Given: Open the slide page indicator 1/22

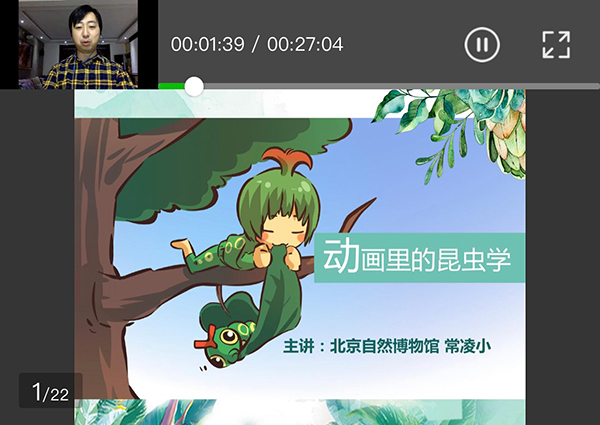Looking at the screenshot, I should point(50,392).
